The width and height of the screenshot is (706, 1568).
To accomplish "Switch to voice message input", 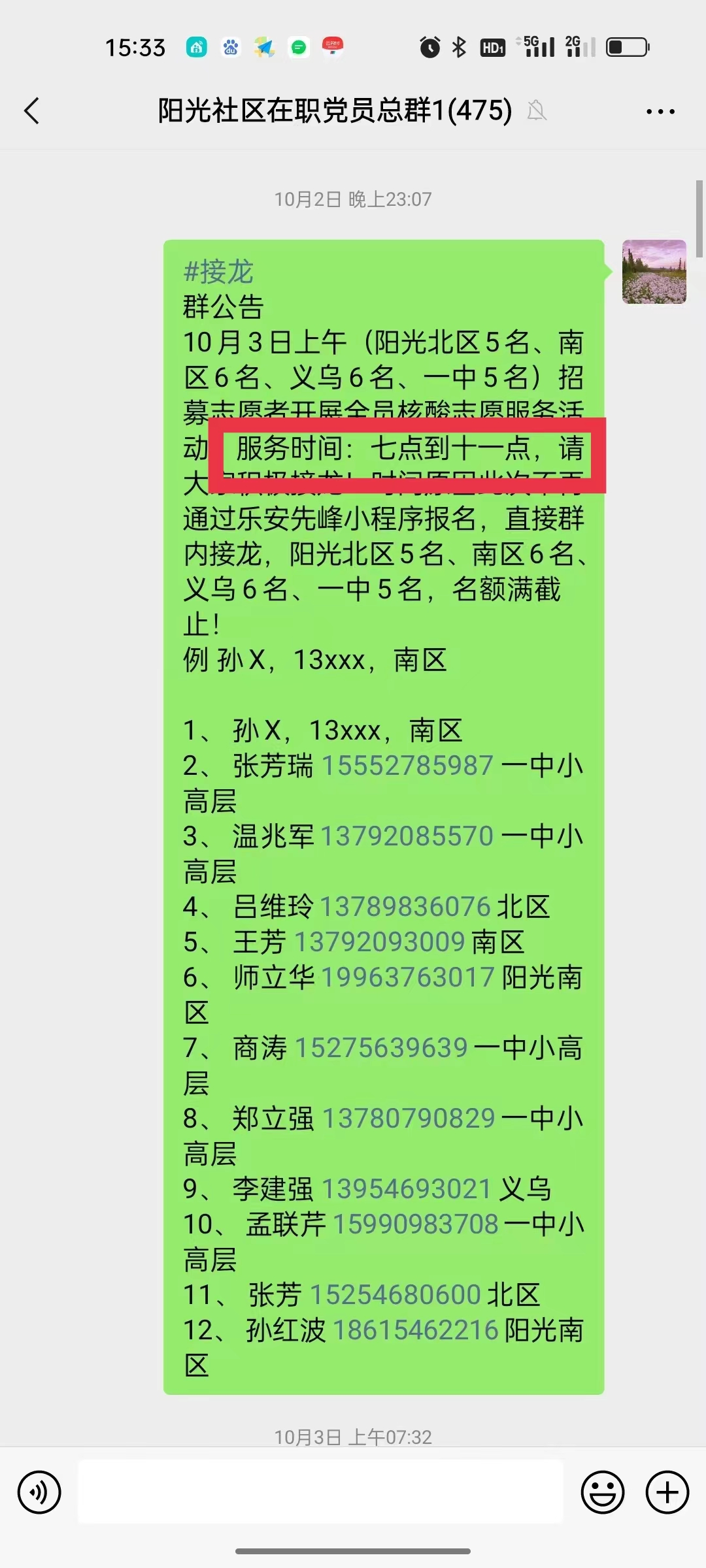I will click(39, 1492).
